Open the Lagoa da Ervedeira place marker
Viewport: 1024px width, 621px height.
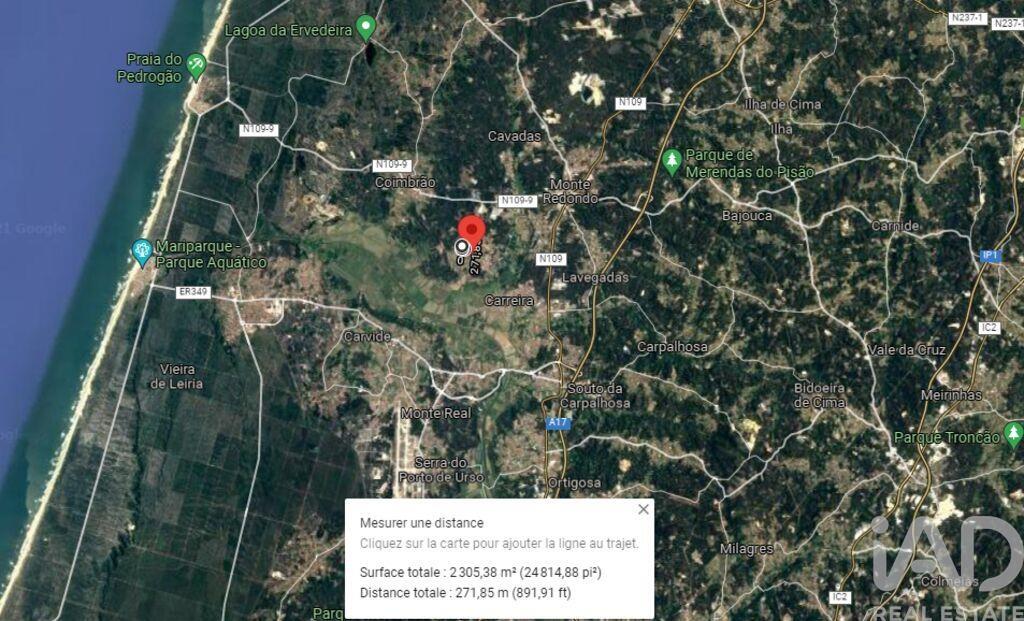[367, 26]
